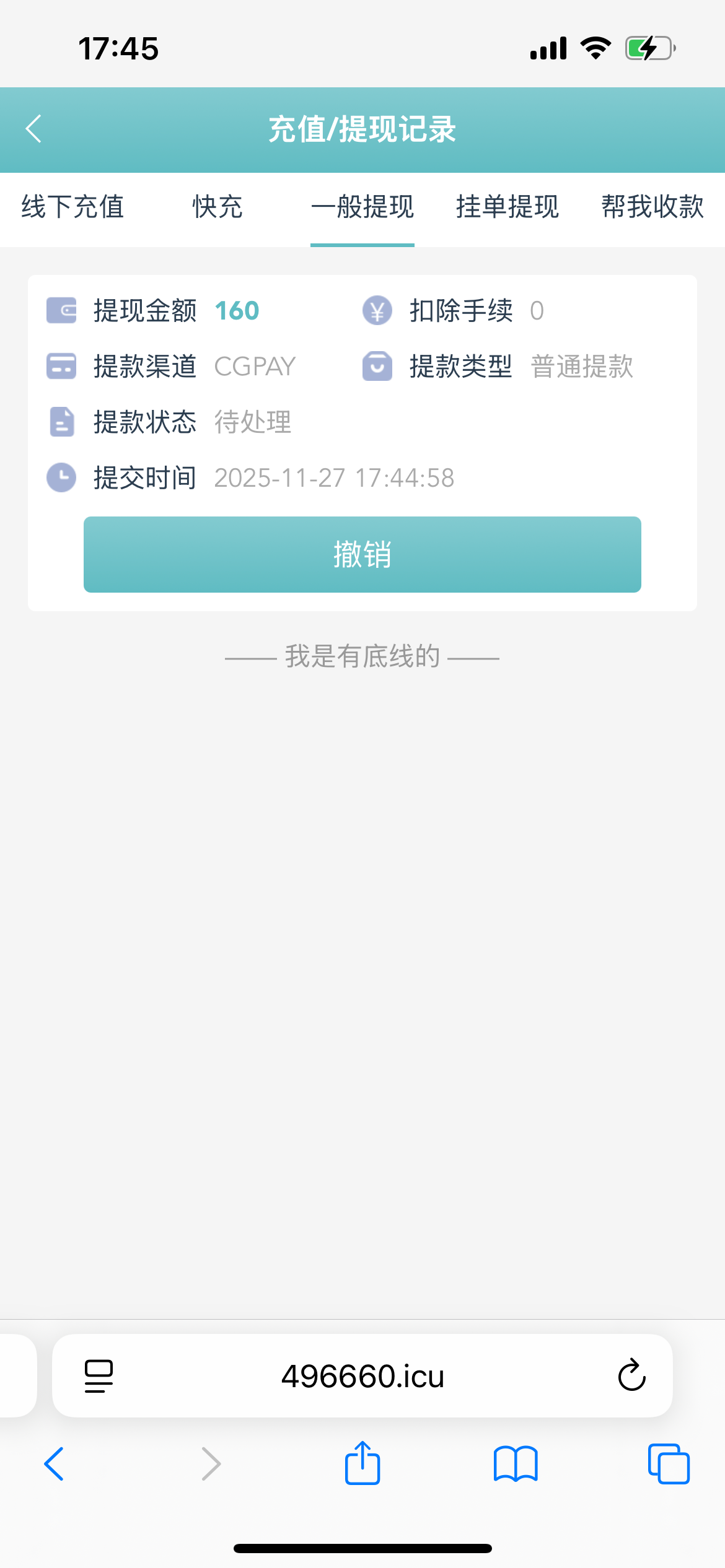The width and height of the screenshot is (725, 1568).
Task: Reload the page in Safari
Action: coord(631,1376)
